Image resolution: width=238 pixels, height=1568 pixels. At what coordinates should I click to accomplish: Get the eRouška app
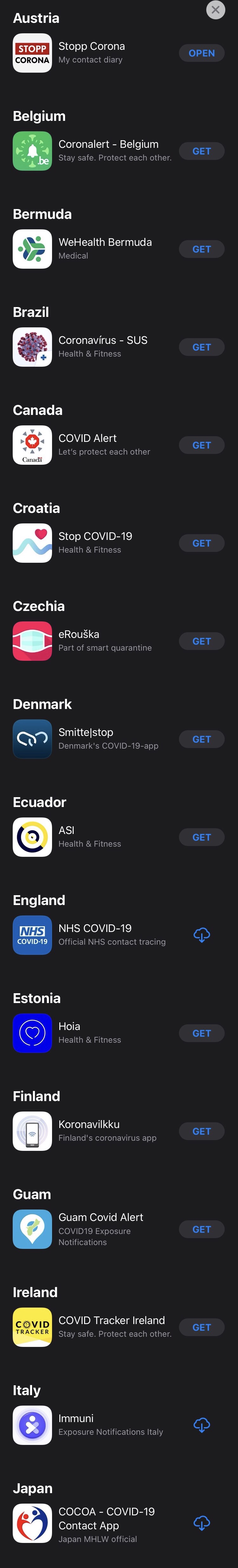coord(202,641)
